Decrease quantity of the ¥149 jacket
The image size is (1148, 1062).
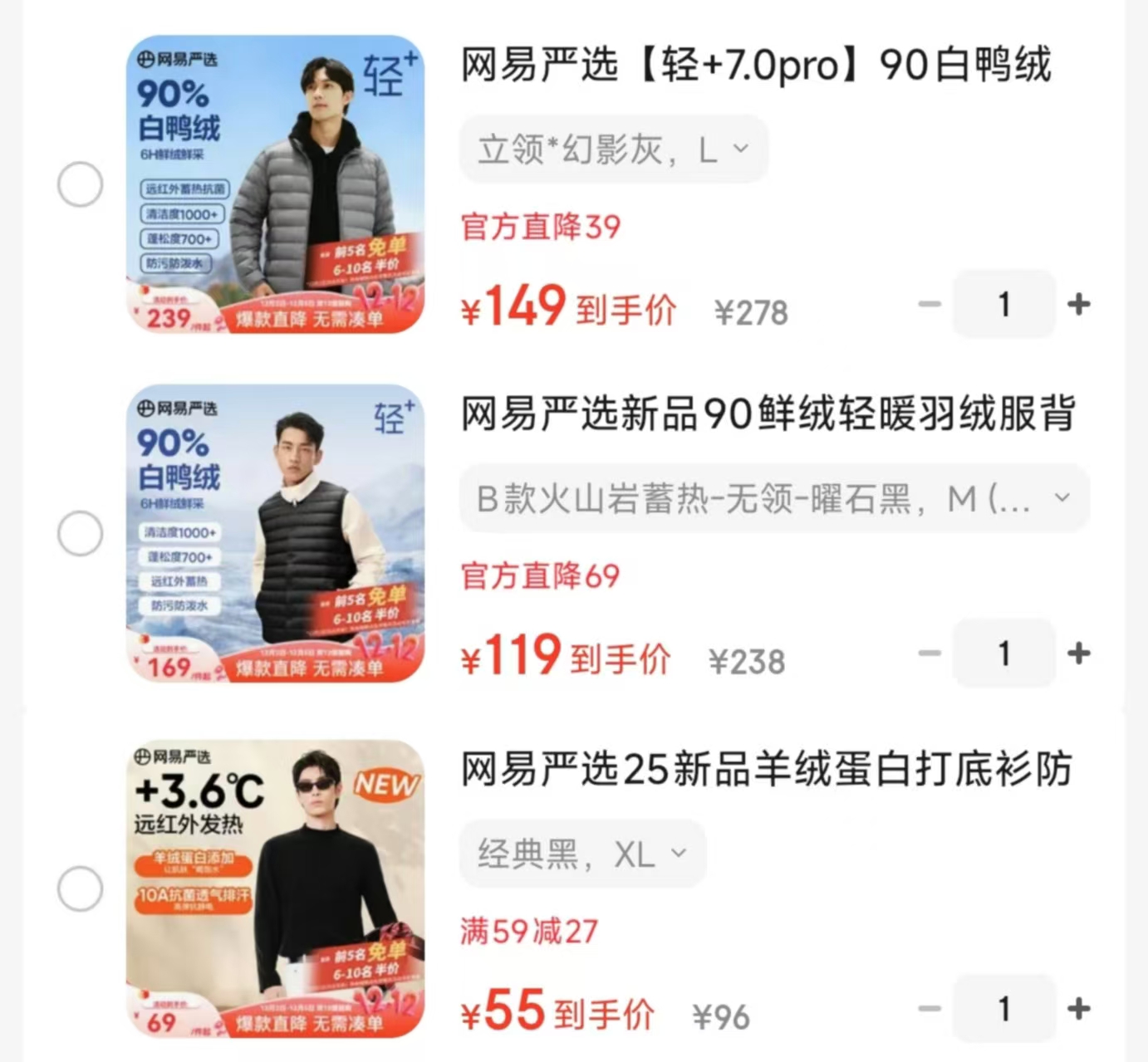[x=930, y=304]
